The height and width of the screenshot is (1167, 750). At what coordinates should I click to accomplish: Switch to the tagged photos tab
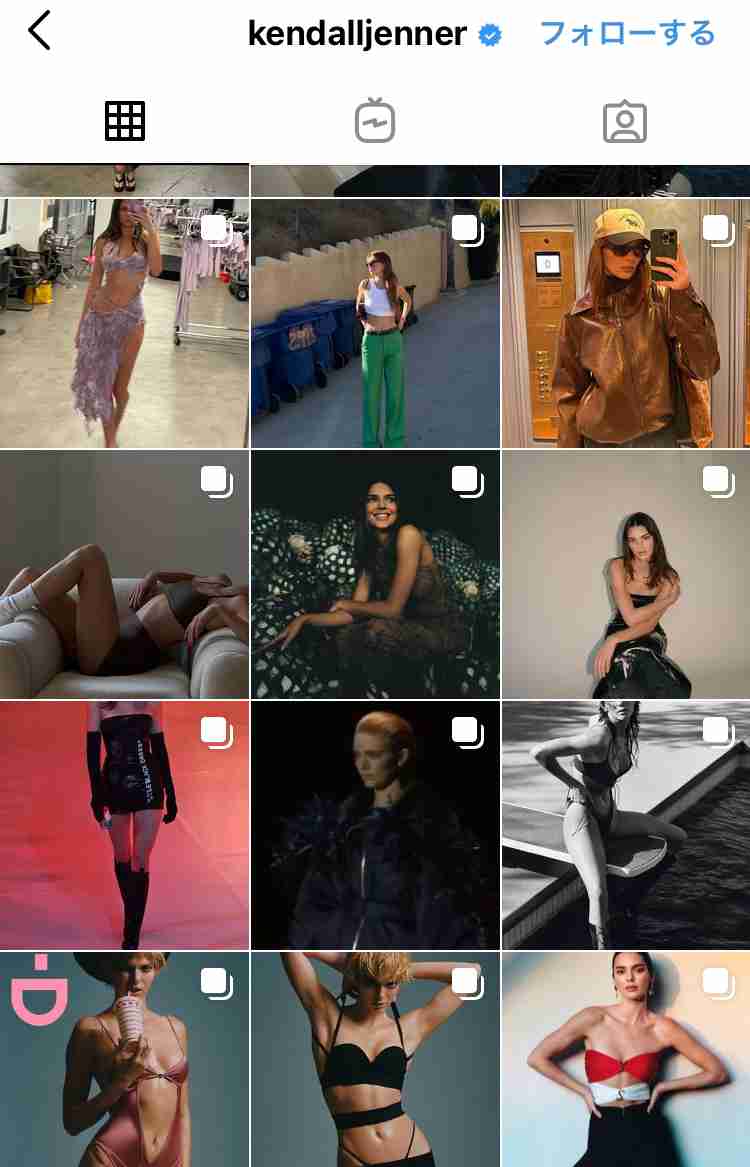tap(625, 121)
